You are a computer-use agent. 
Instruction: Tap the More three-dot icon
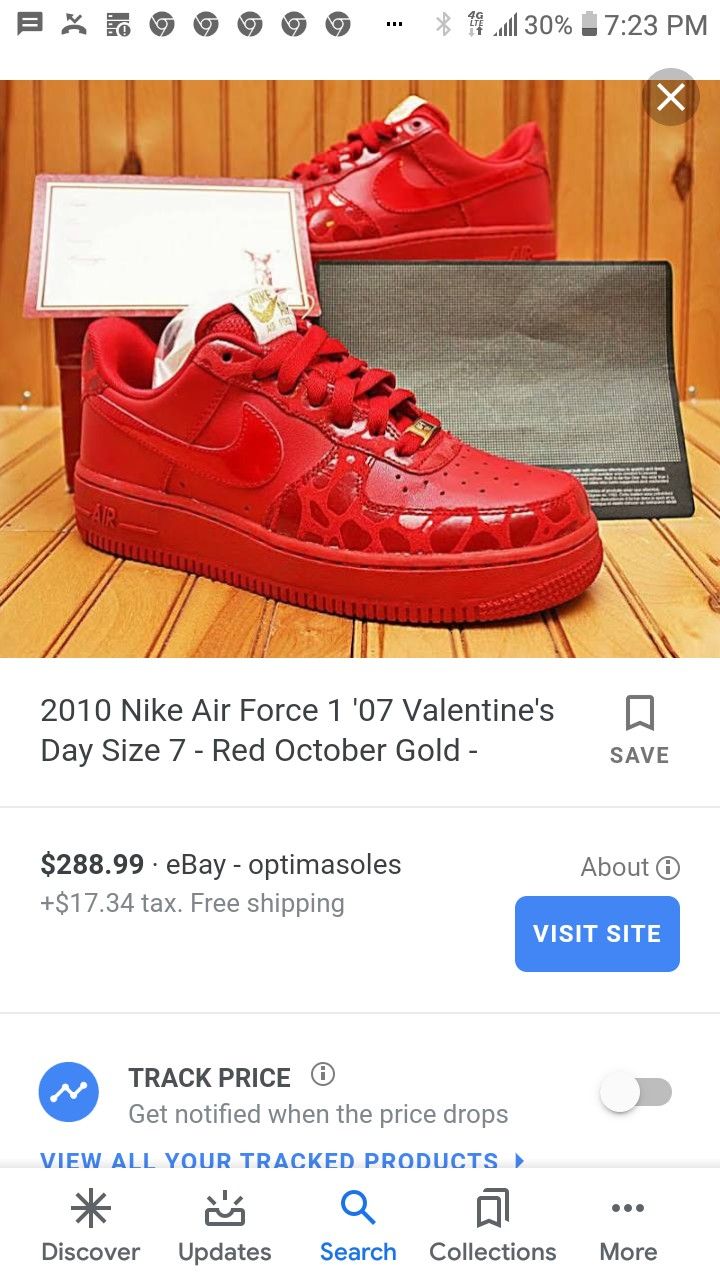tap(627, 1208)
